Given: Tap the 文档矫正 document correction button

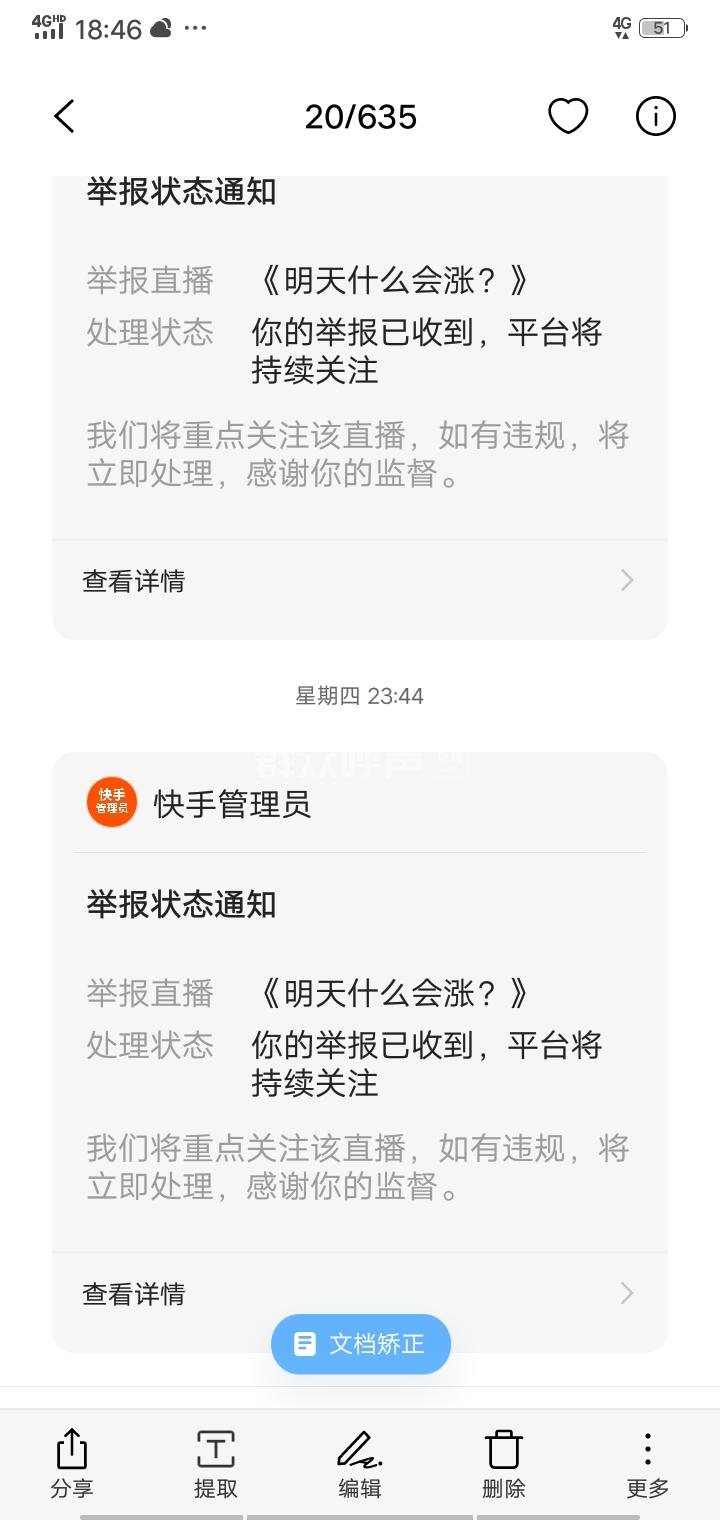Looking at the screenshot, I should coord(360,1344).
